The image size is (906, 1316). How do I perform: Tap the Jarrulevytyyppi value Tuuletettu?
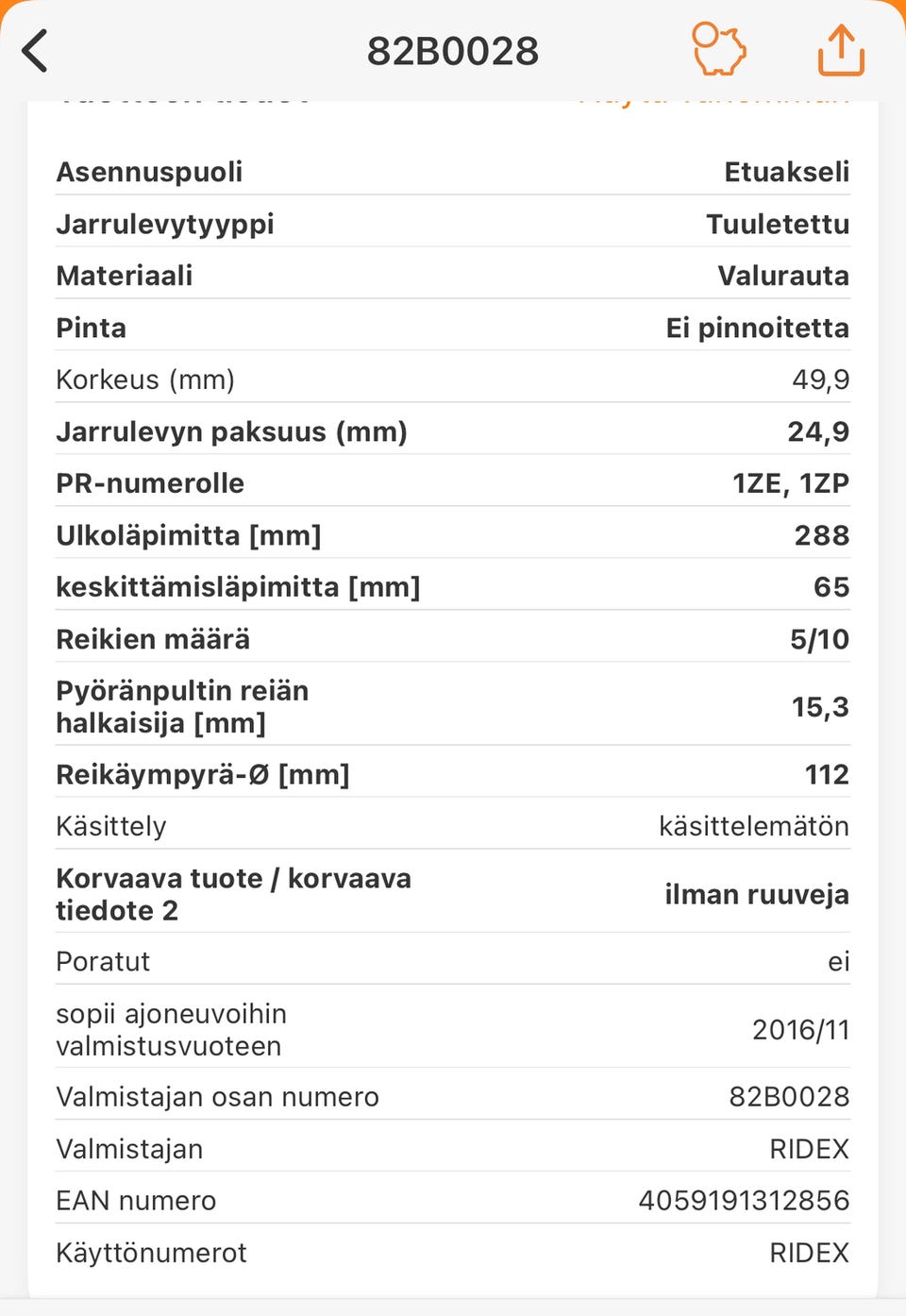[778, 223]
